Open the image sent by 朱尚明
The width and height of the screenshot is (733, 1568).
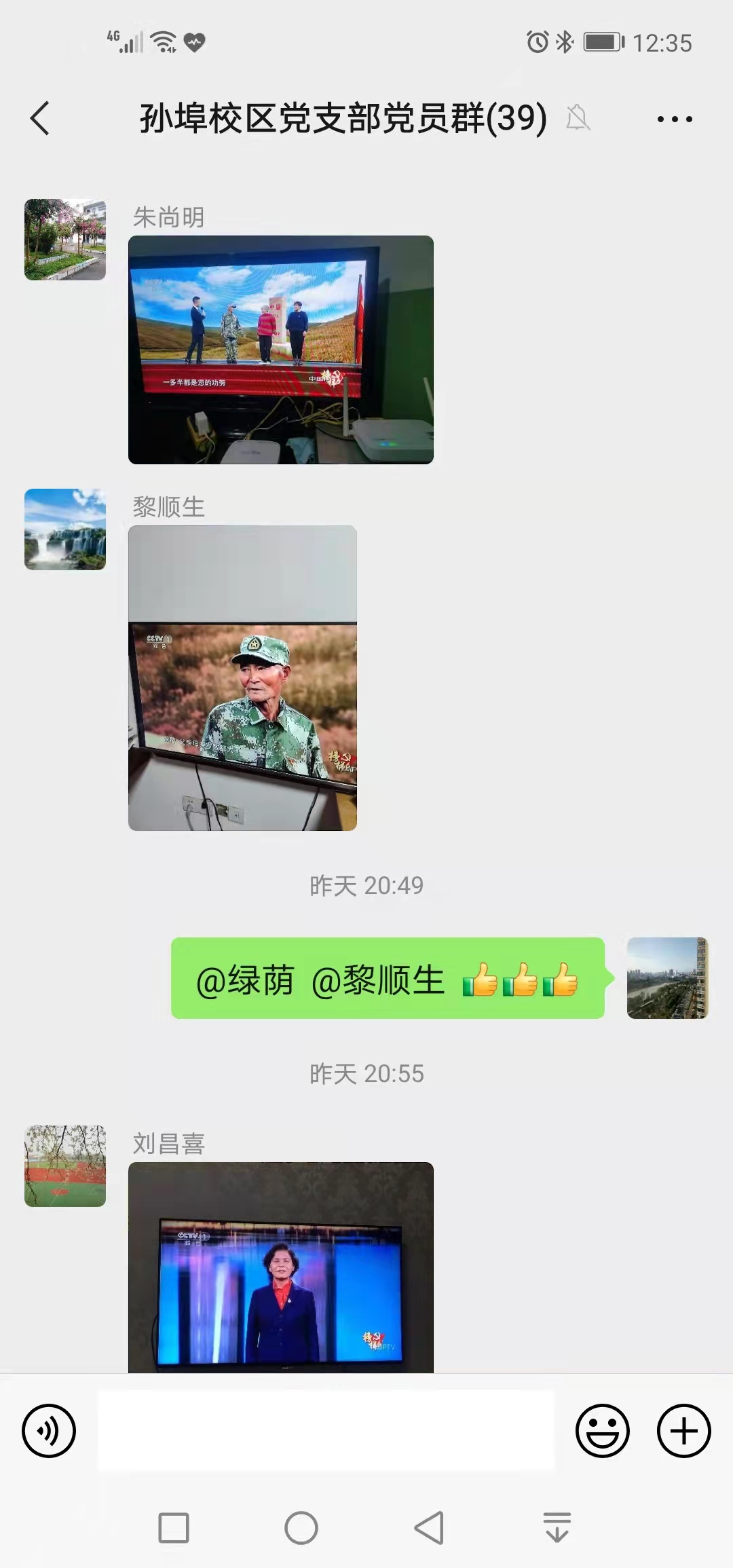[280, 350]
